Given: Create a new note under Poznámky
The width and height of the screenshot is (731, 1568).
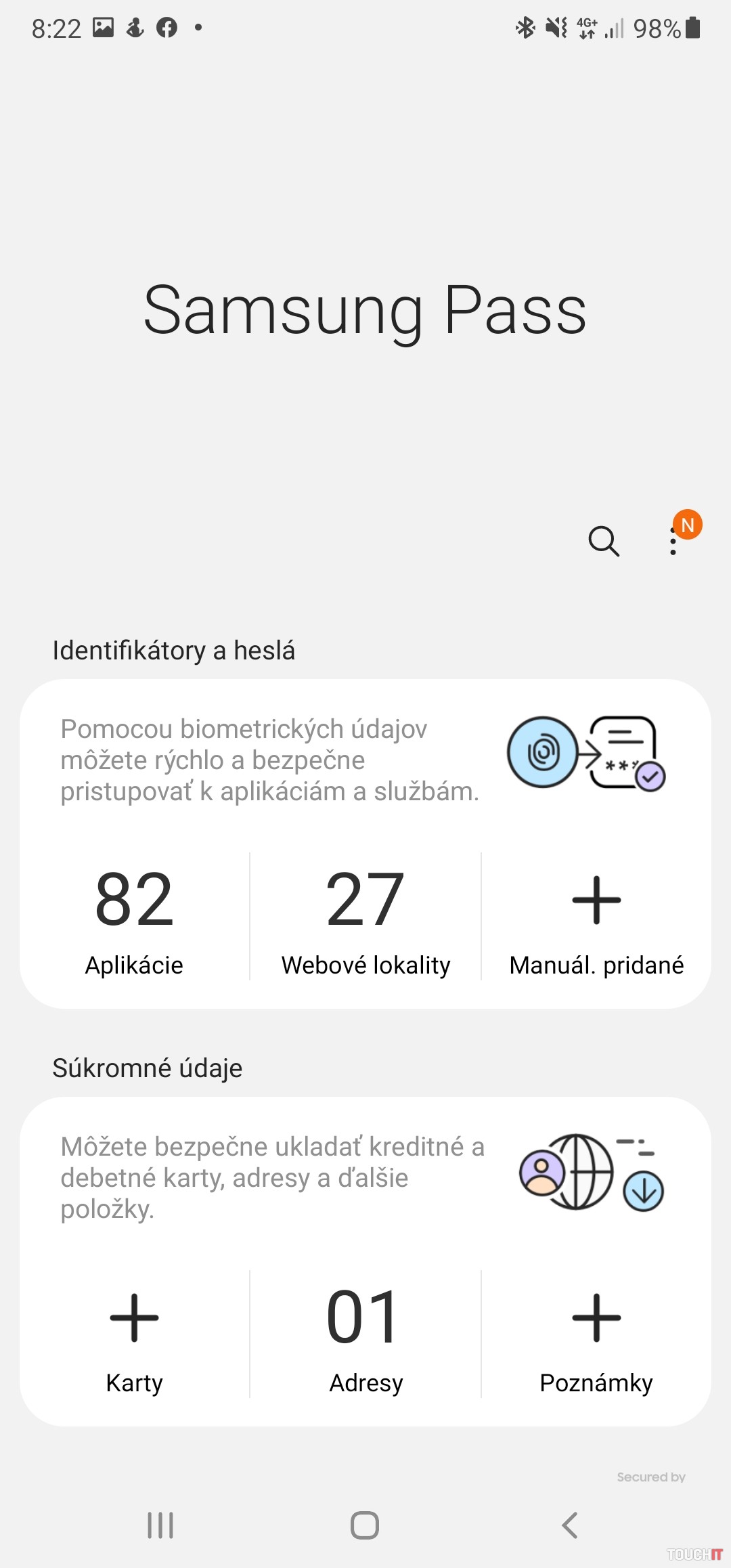Looking at the screenshot, I should pyautogui.click(x=596, y=1335).
